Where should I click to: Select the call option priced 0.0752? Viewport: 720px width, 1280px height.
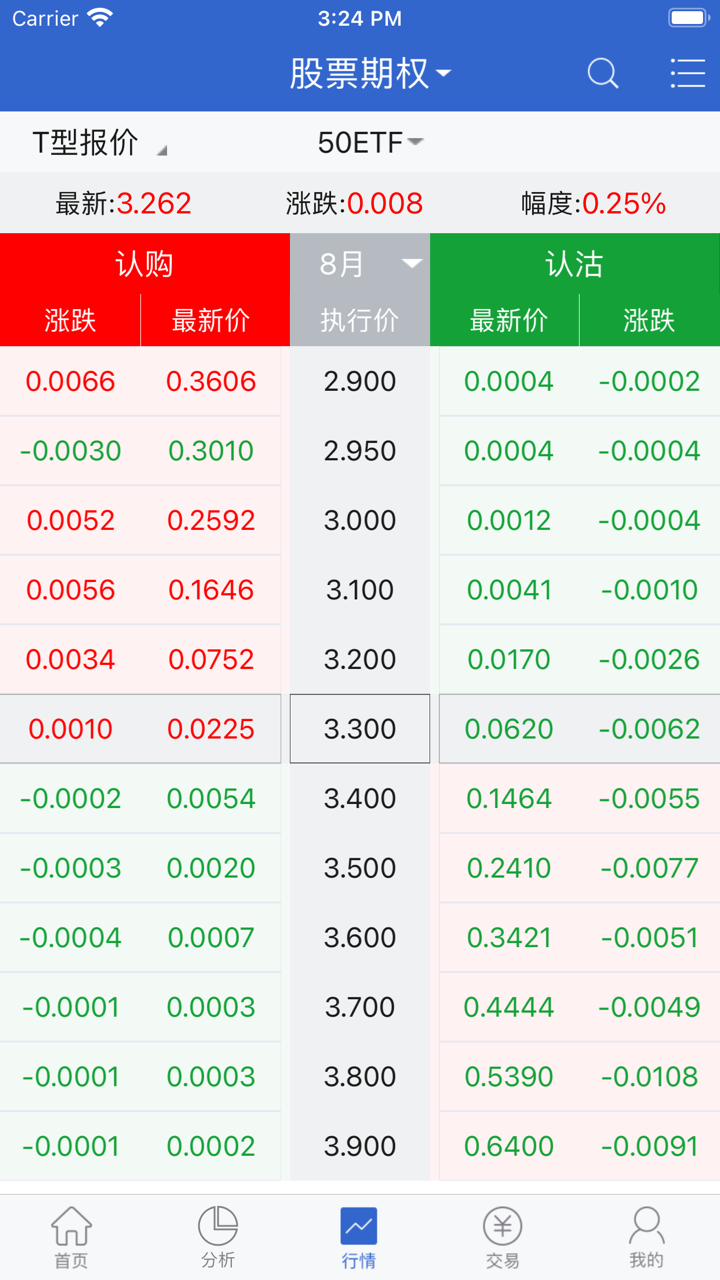click(x=211, y=659)
